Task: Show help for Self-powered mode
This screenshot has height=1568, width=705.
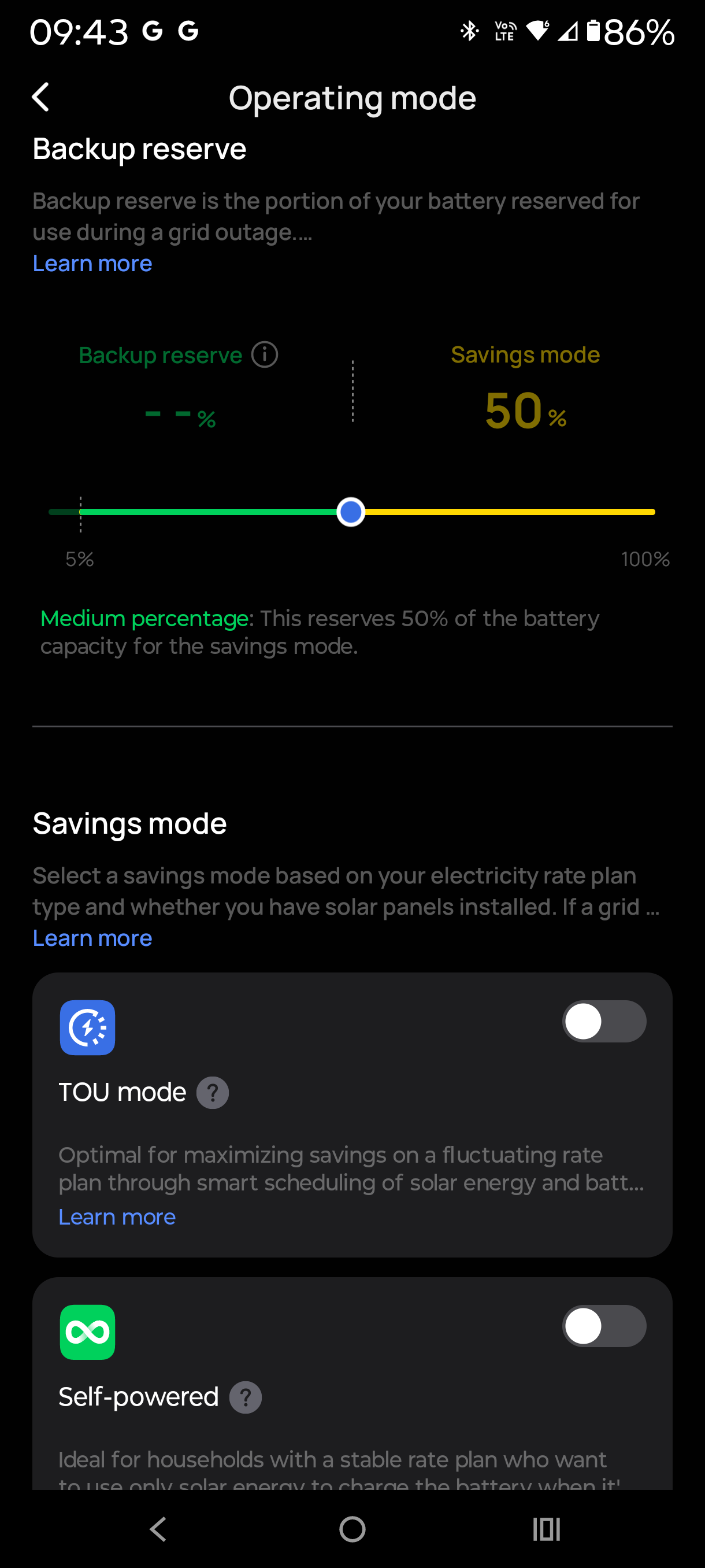Action: point(245,1397)
